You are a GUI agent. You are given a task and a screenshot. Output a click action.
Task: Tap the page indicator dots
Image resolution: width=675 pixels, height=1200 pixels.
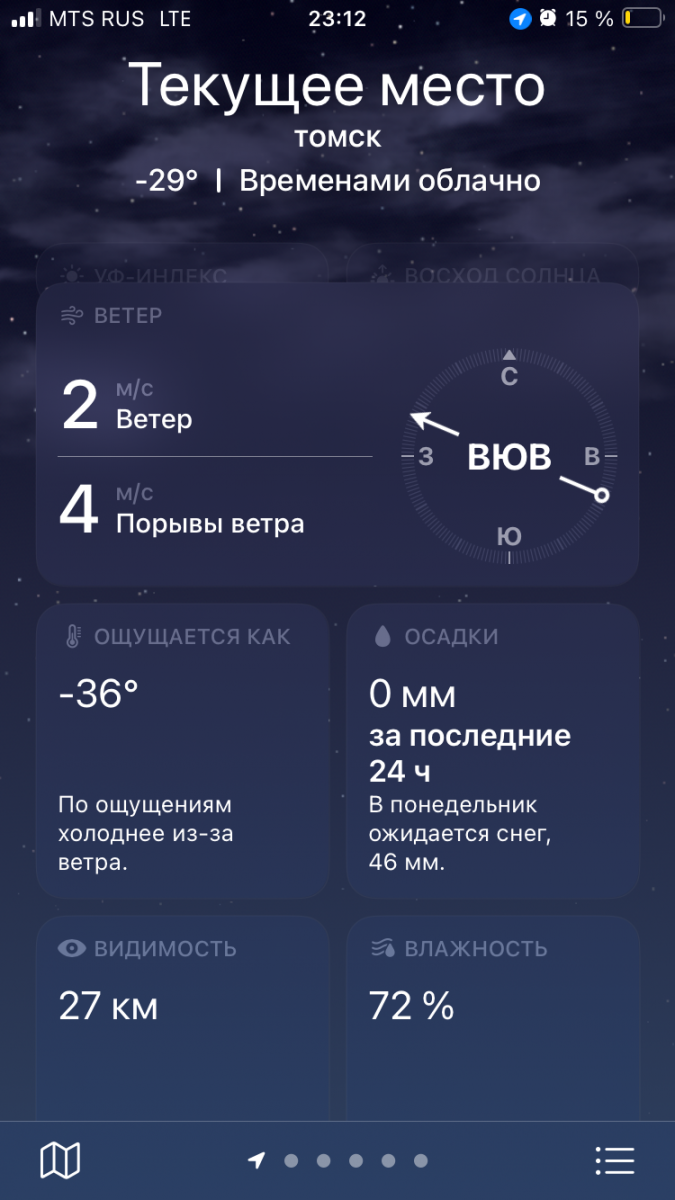338,1160
